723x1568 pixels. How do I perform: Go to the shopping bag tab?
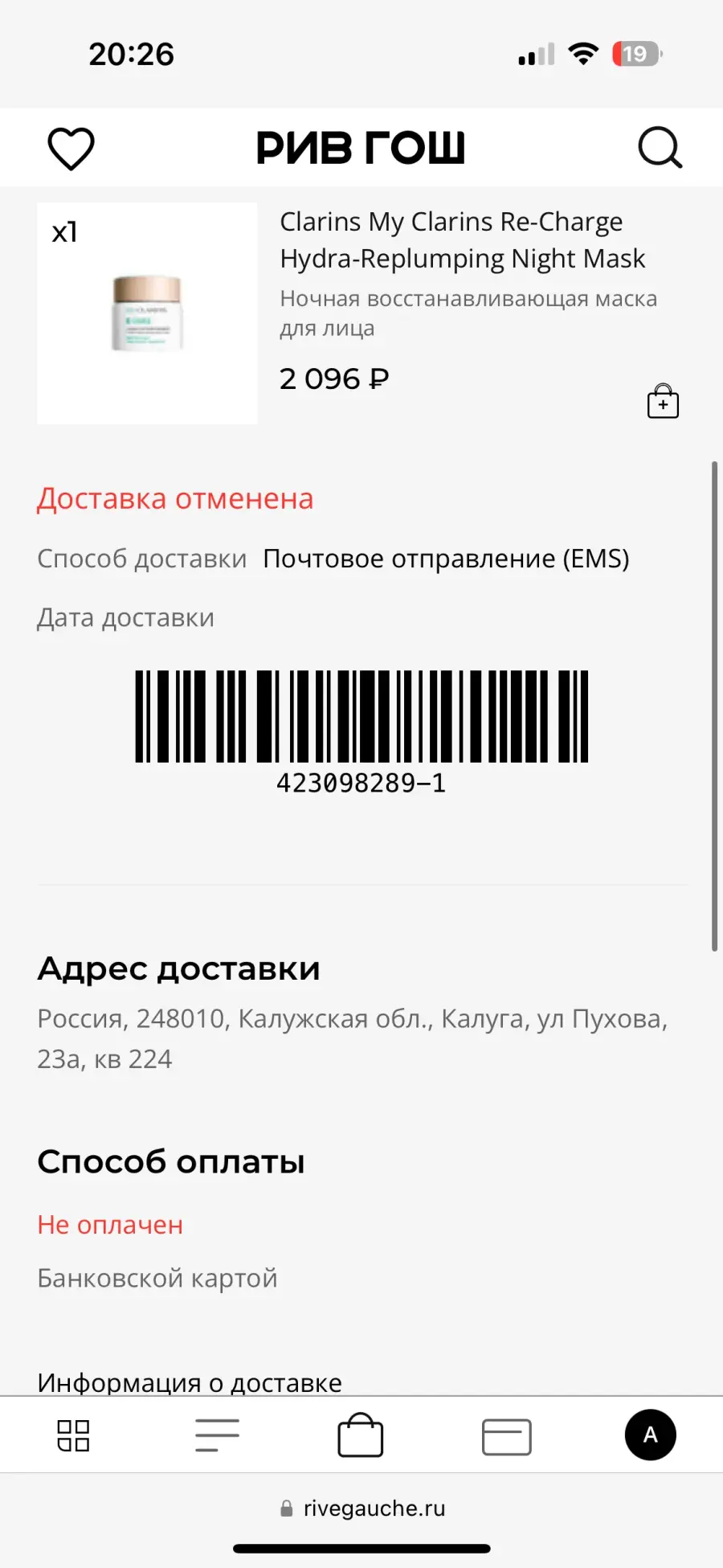point(361,1435)
